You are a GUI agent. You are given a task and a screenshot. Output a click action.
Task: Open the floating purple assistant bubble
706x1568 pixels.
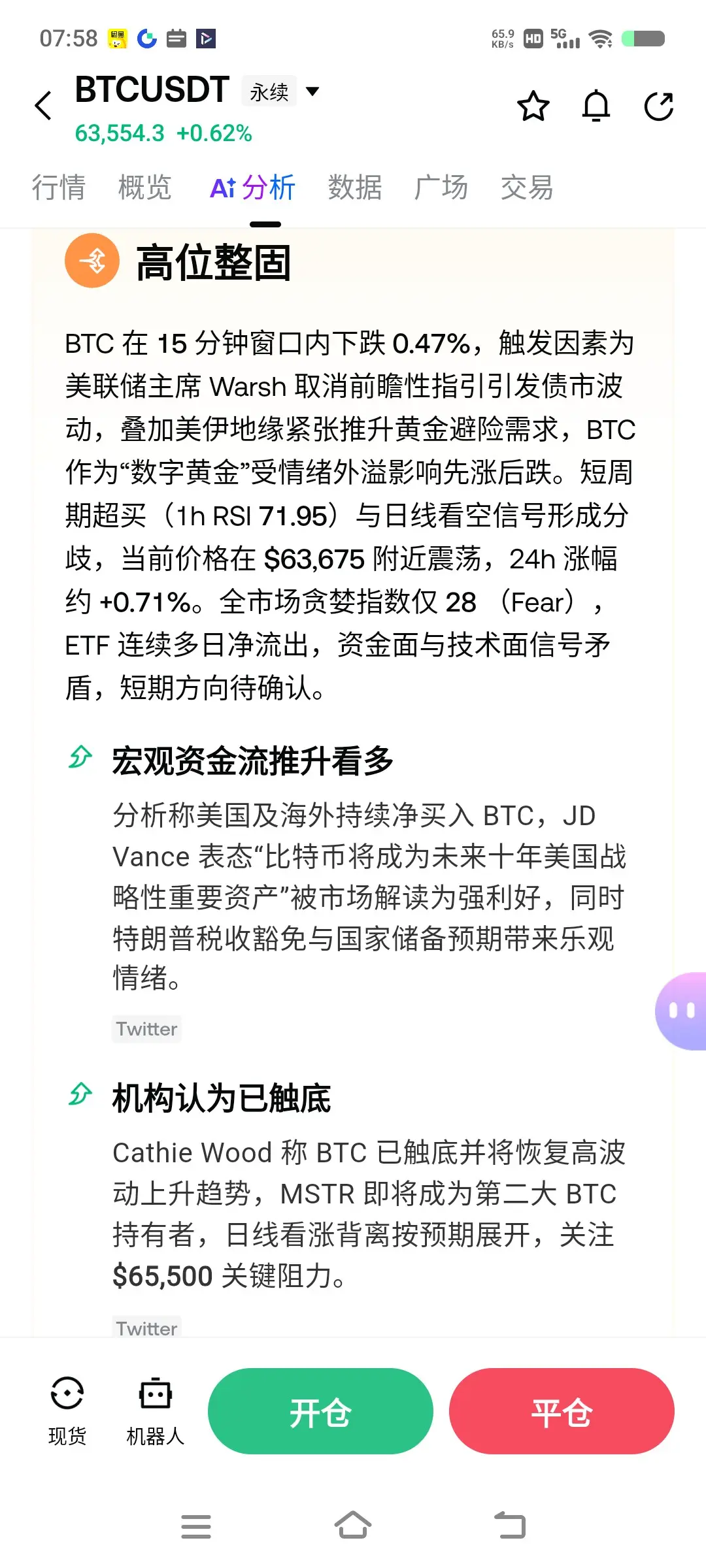tap(681, 1011)
